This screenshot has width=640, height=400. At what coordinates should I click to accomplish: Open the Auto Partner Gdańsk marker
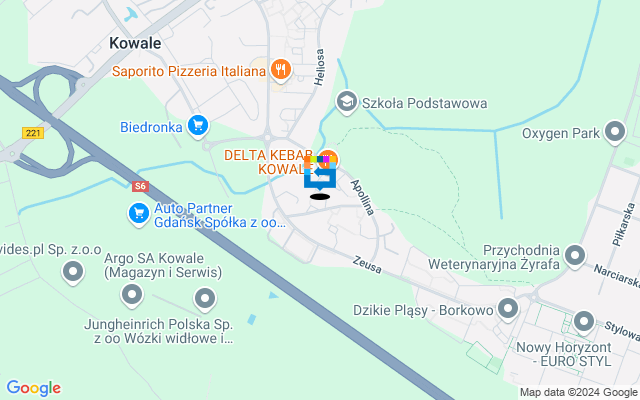[139, 213]
